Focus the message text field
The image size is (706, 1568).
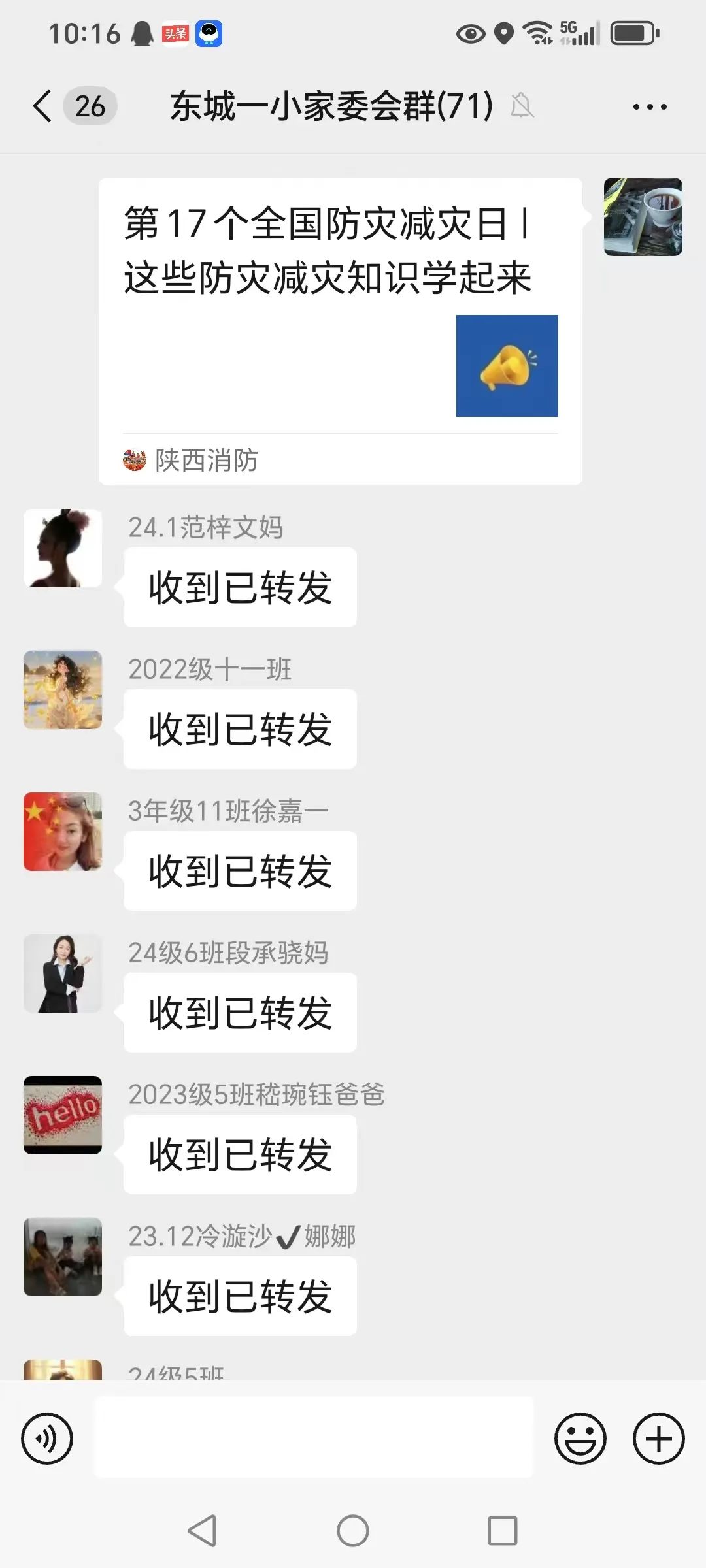[x=314, y=1437]
